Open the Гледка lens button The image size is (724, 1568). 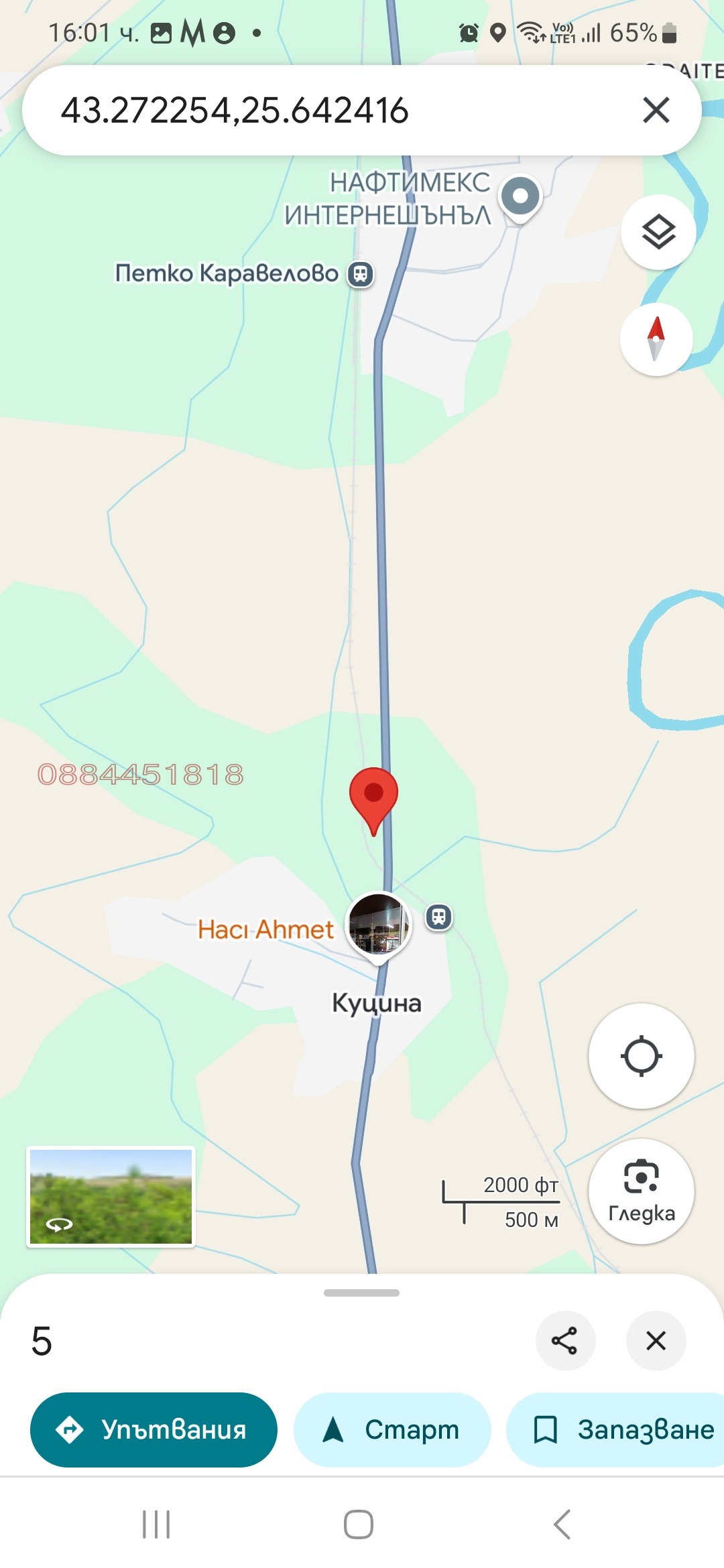pyautogui.click(x=641, y=1191)
